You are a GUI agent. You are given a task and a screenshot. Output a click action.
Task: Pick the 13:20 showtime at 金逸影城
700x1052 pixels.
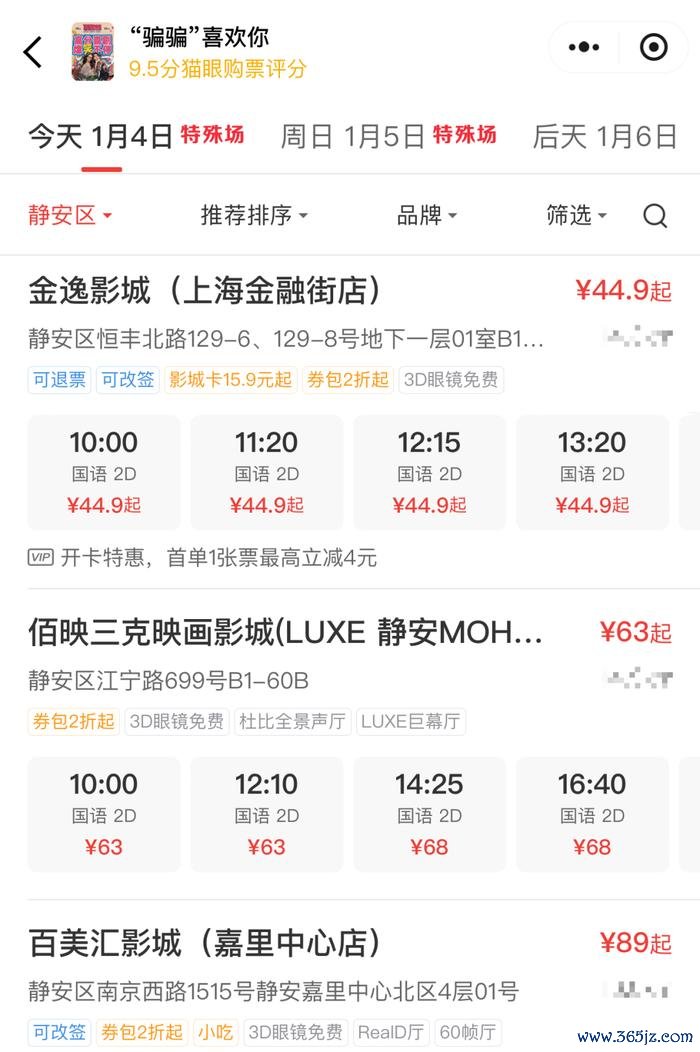click(x=592, y=472)
